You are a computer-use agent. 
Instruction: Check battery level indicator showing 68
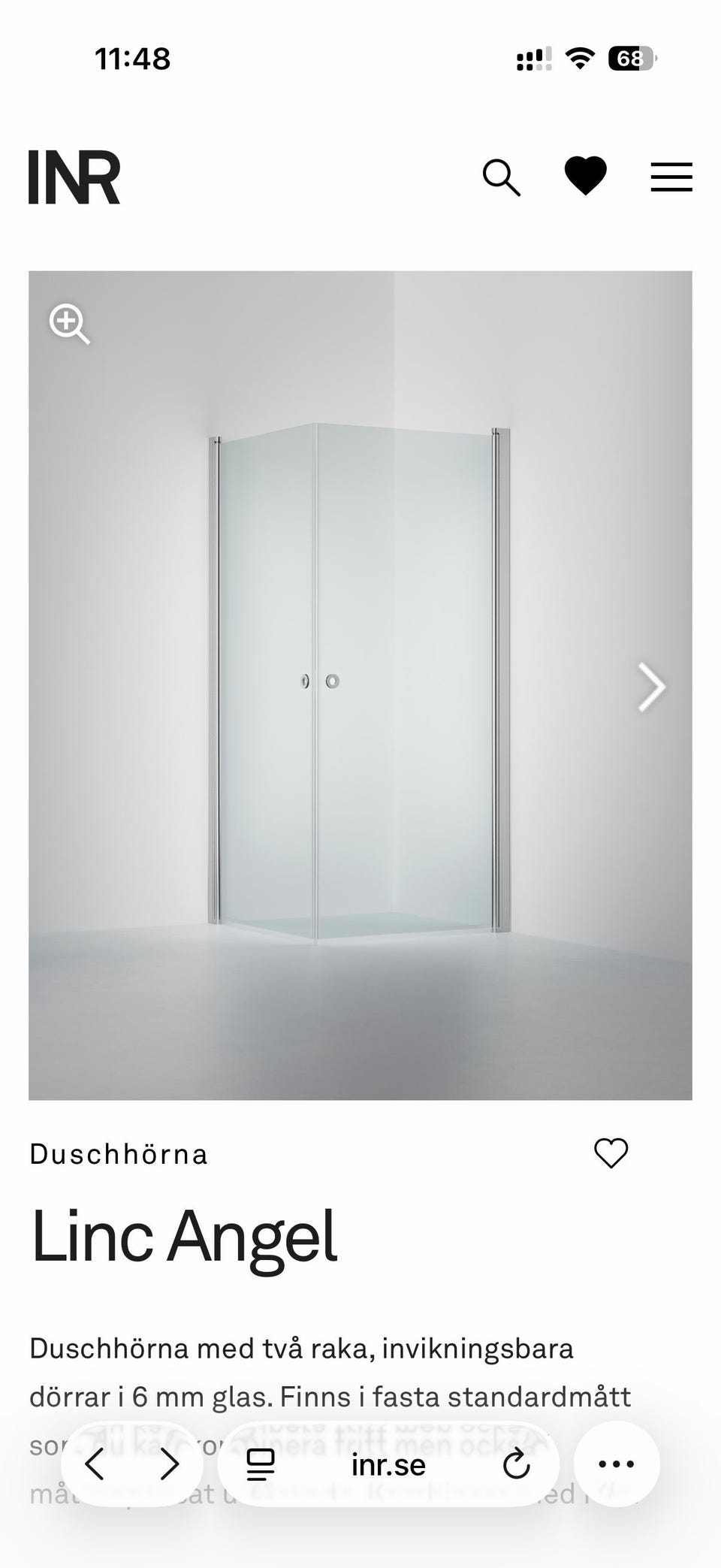[x=628, y=59]
